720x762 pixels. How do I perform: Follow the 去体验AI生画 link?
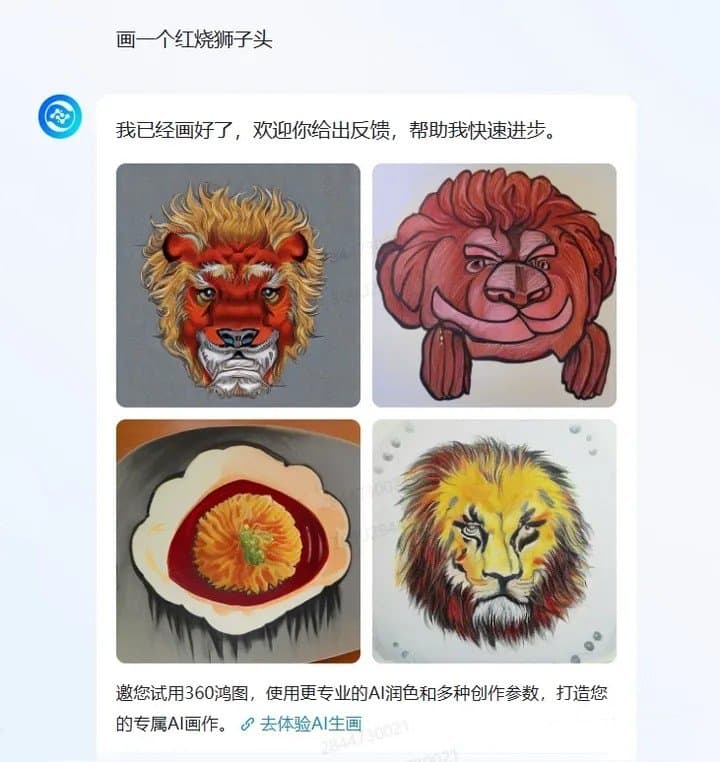pyautogui.click(x=310, y=724)
